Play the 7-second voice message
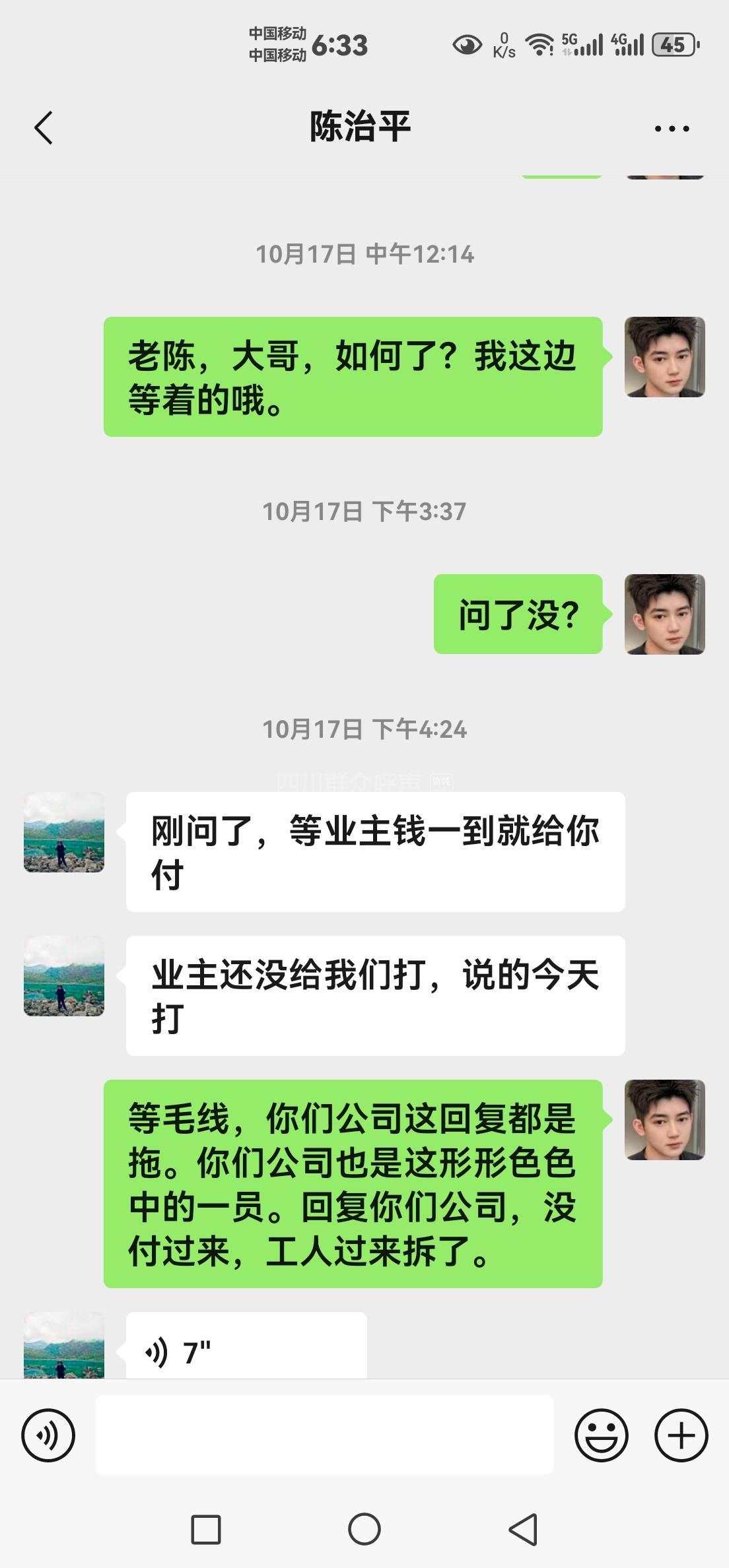729x1568 pixels. pyautogui.click(x=246, y=1352)
